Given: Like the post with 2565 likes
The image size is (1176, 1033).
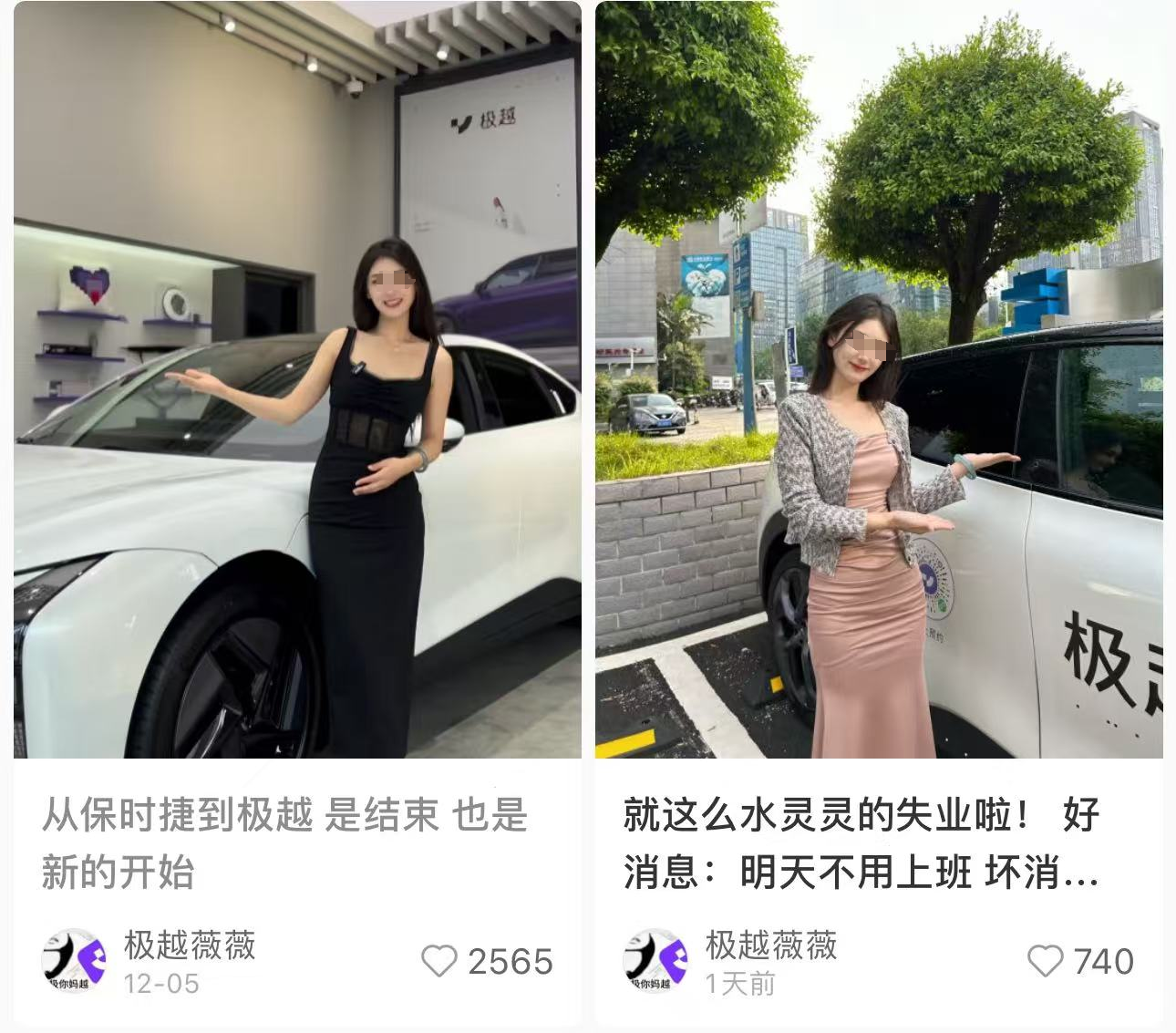Looking at the screenshot, I should click(x=439, y=961).
